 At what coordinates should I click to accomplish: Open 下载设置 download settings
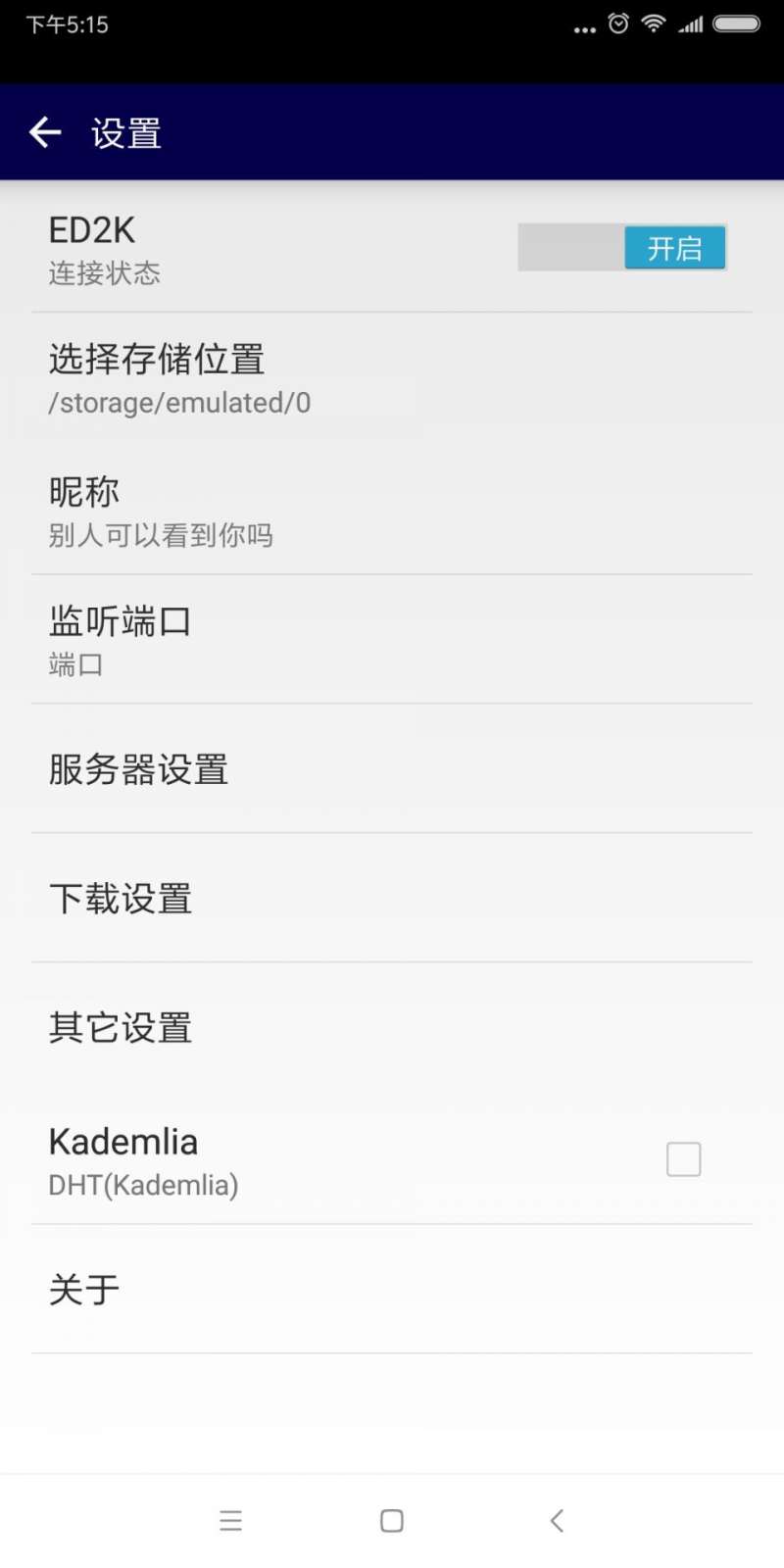pos(121,899)
